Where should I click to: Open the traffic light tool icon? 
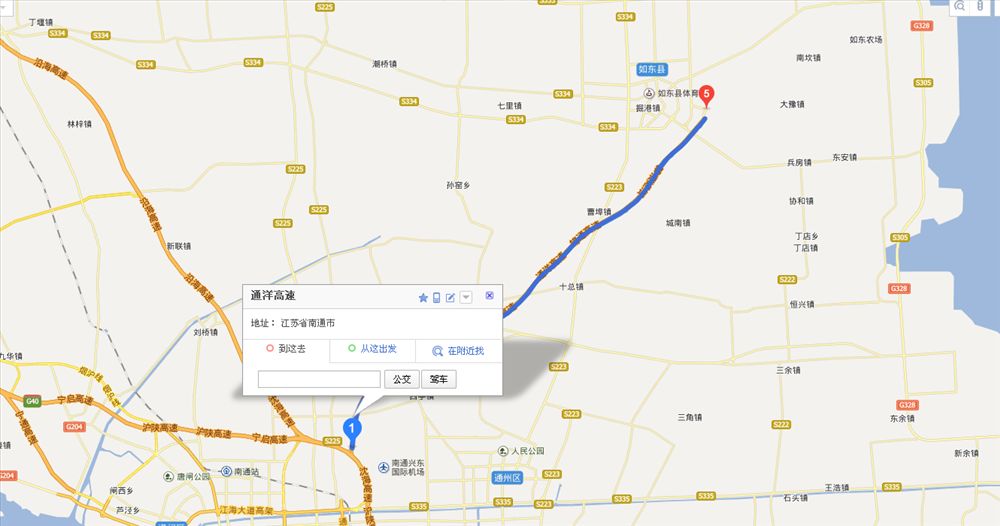click(x=981, y=6)
